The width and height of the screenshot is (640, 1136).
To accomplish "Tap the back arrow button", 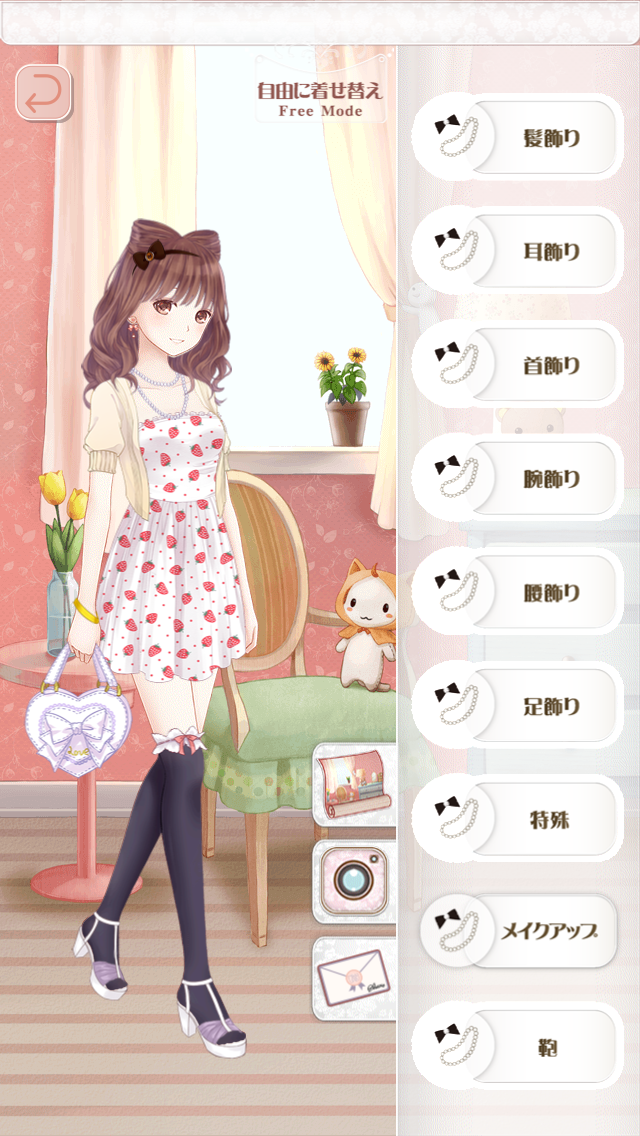I will [43, 93].
